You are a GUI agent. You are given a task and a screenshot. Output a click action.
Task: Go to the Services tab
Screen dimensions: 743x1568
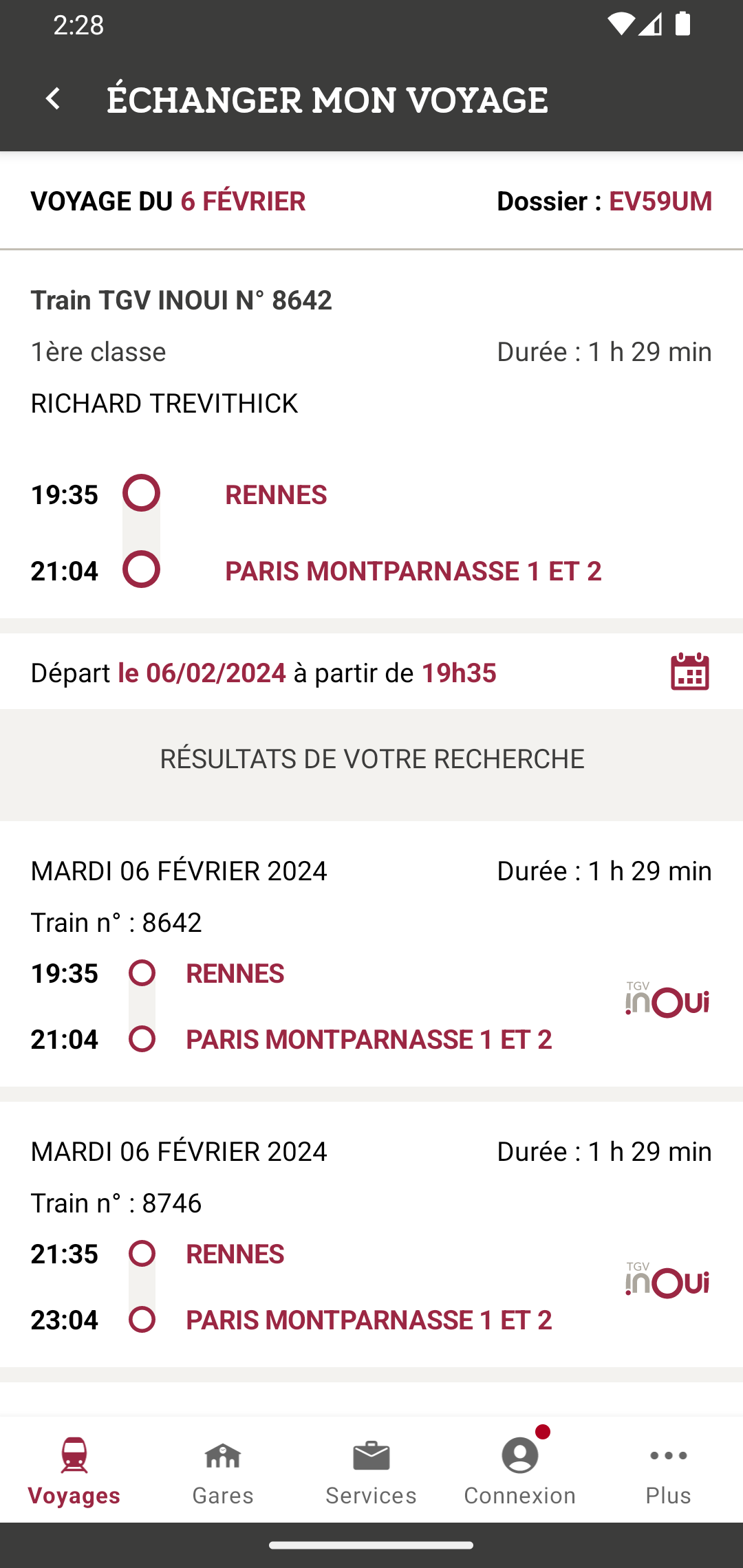(371, 1470)
